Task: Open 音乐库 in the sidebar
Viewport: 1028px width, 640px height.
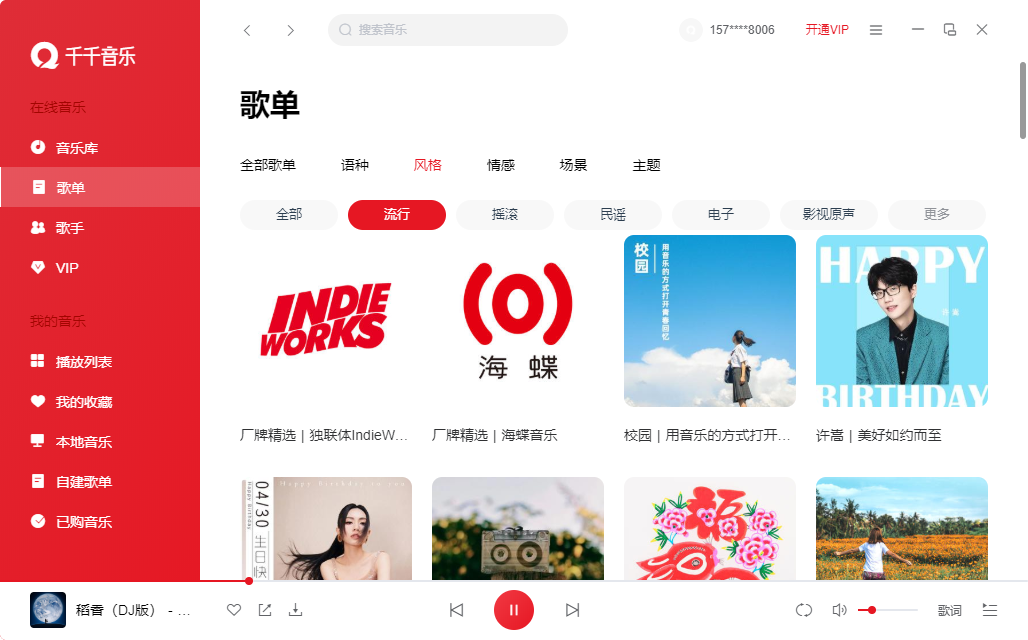Action: [76, 148]
